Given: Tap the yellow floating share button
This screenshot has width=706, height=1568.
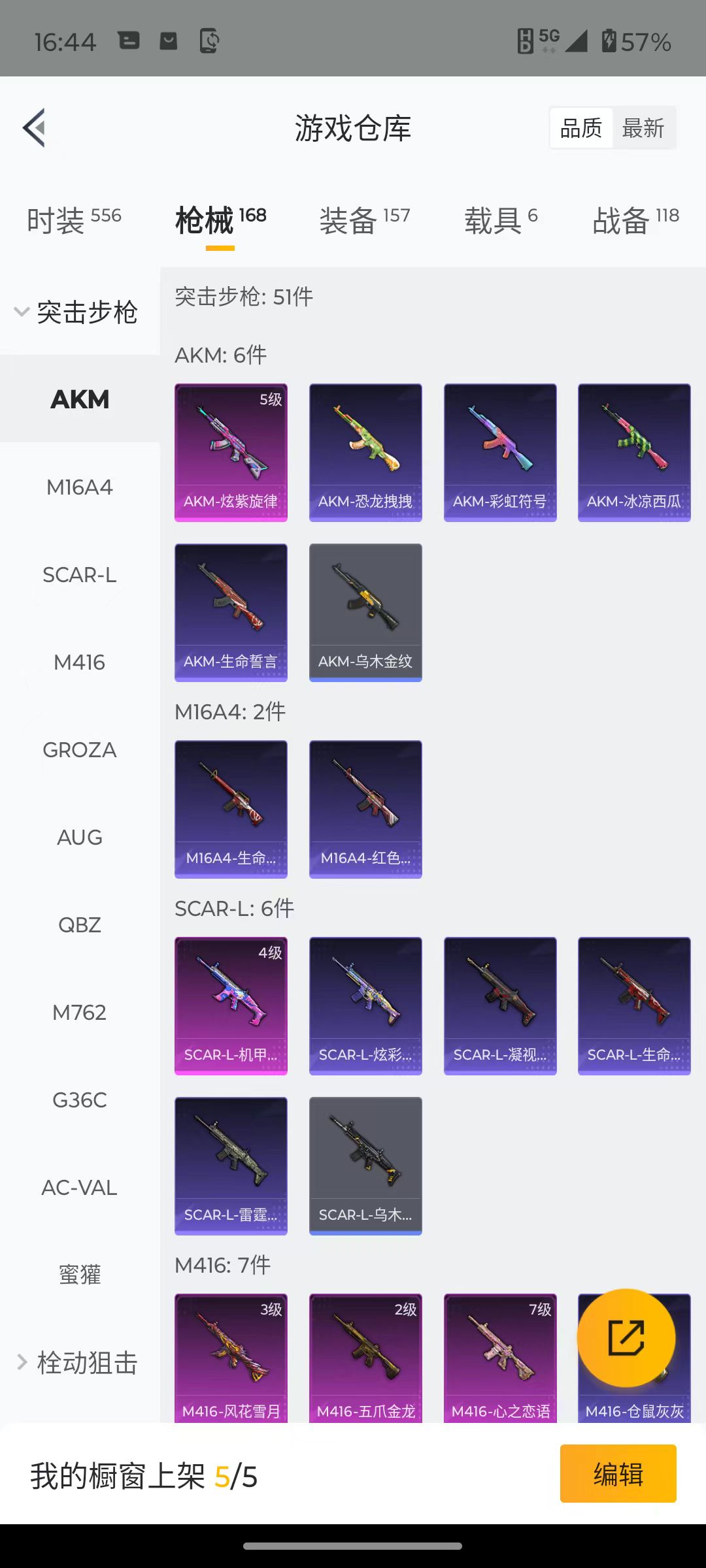Looking at the screenshot, I should [x=626, y=1337].
